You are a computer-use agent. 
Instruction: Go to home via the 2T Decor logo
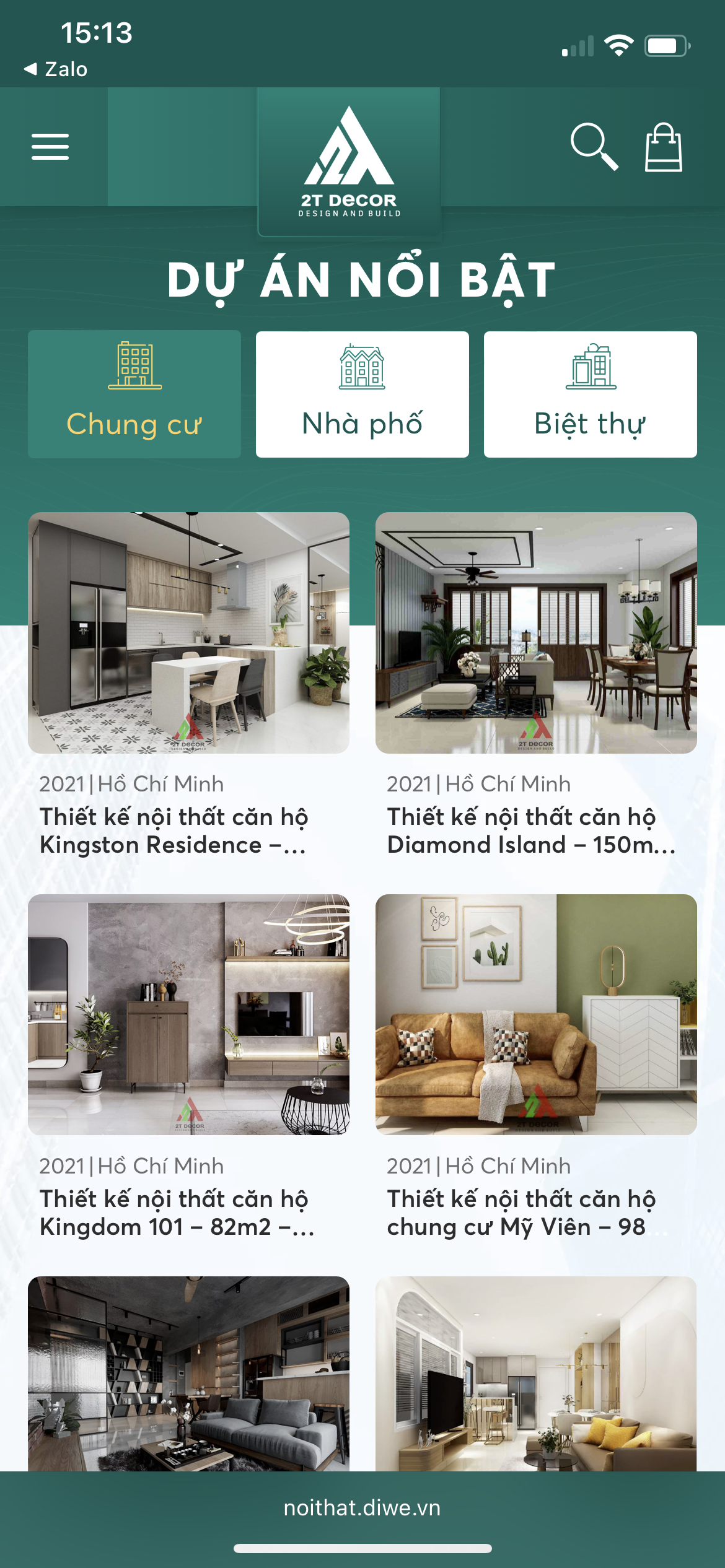pos(349,162)
